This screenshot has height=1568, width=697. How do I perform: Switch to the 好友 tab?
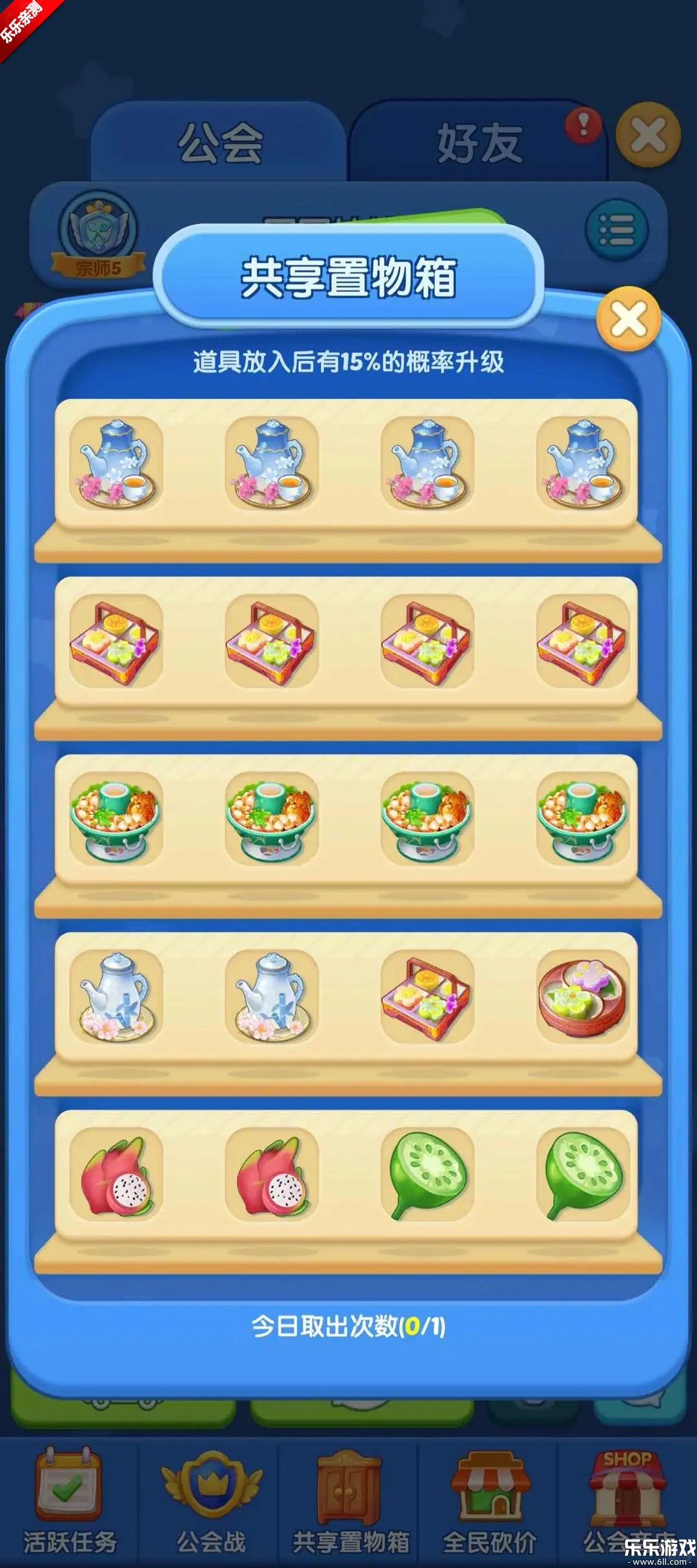479,143
